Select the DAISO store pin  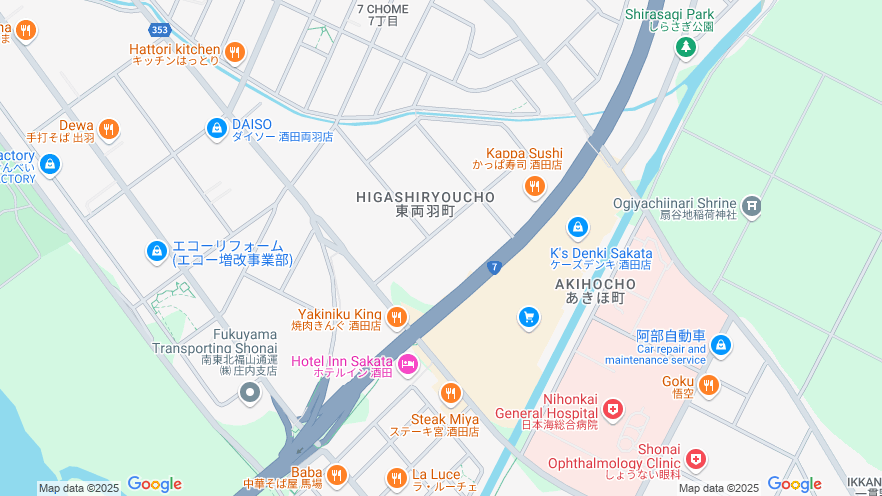click(216, 128)
